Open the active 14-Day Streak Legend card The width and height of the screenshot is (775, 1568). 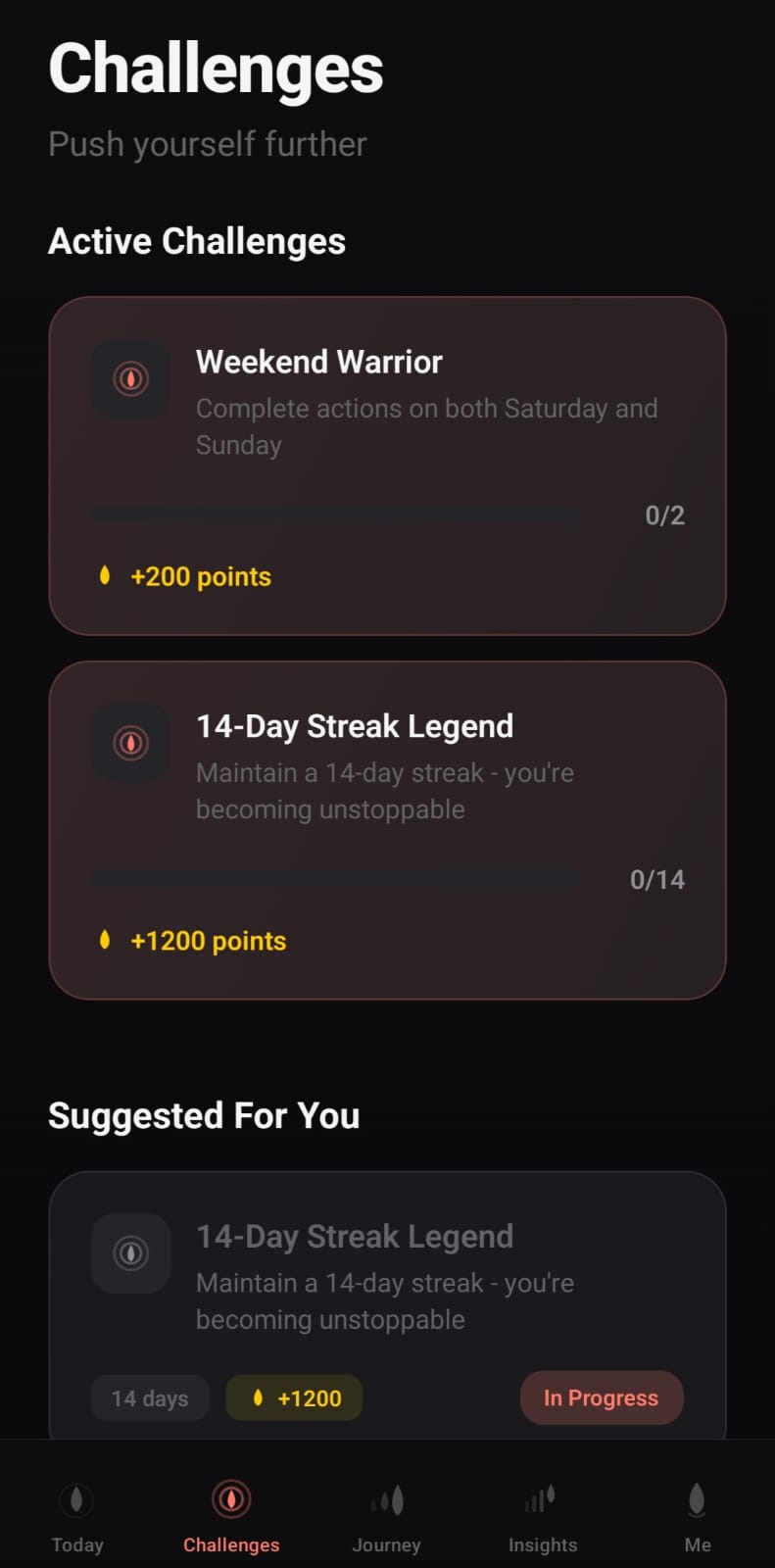click(x=387, y=830)
